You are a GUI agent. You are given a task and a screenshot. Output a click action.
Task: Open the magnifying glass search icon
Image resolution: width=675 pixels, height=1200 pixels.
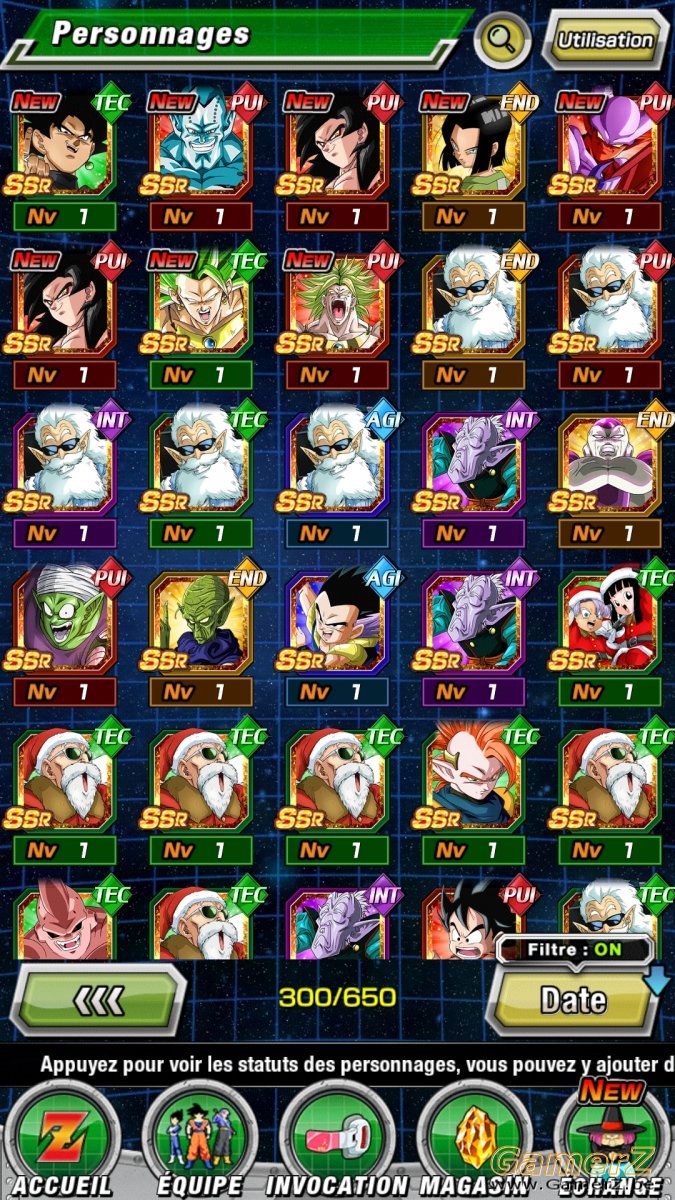coord(503,40)
